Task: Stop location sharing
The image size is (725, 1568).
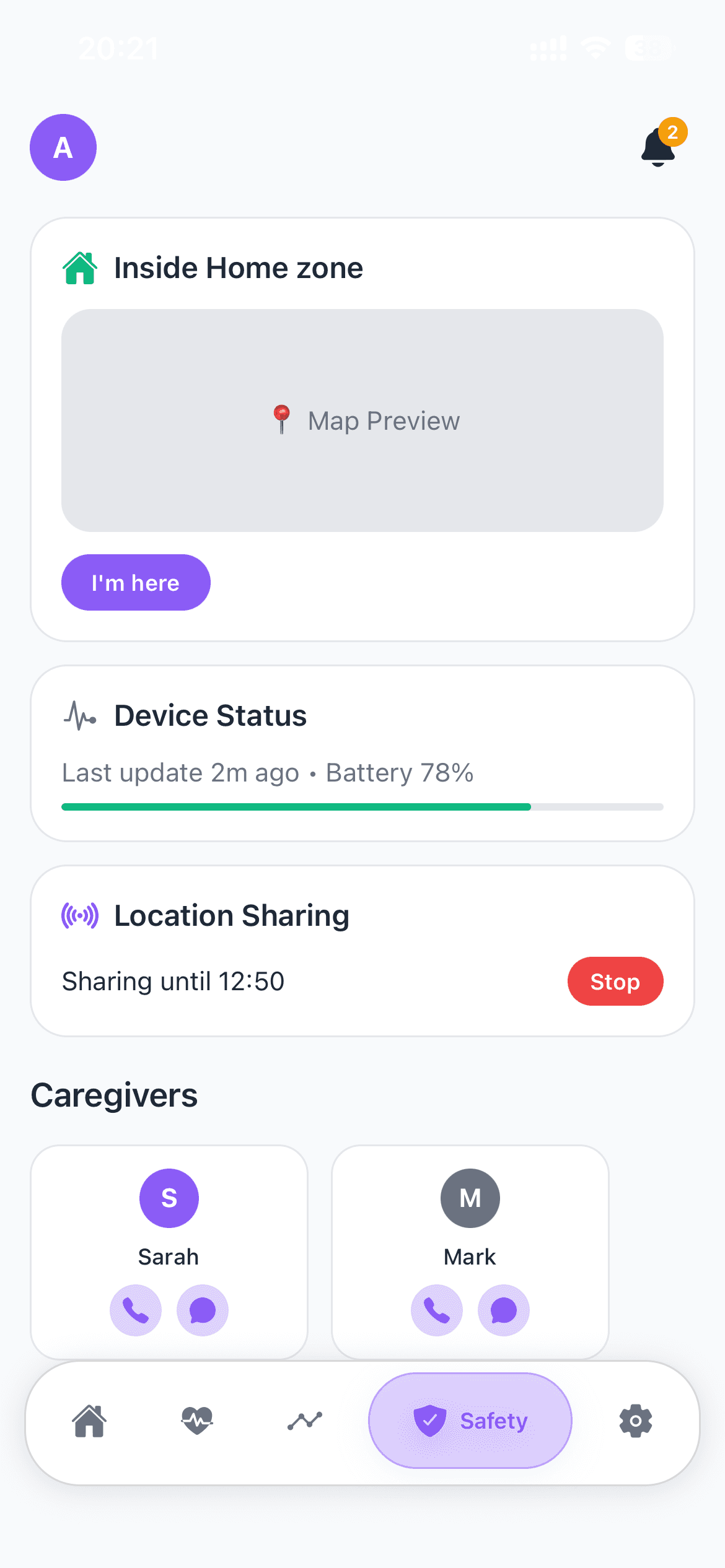Action: pyautogui.click(x=615, y=981)
